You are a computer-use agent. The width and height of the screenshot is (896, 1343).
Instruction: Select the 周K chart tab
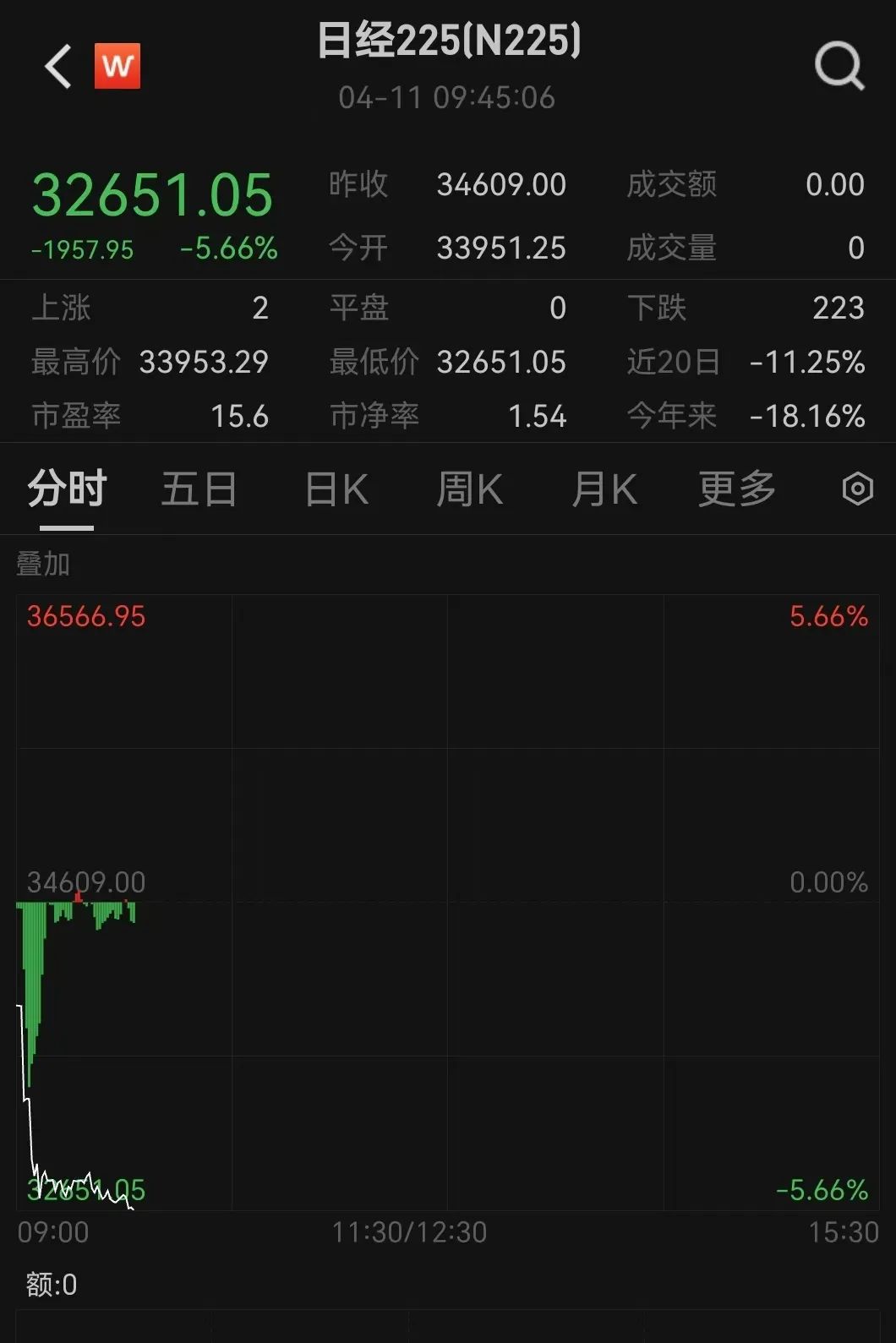[469, 489]
